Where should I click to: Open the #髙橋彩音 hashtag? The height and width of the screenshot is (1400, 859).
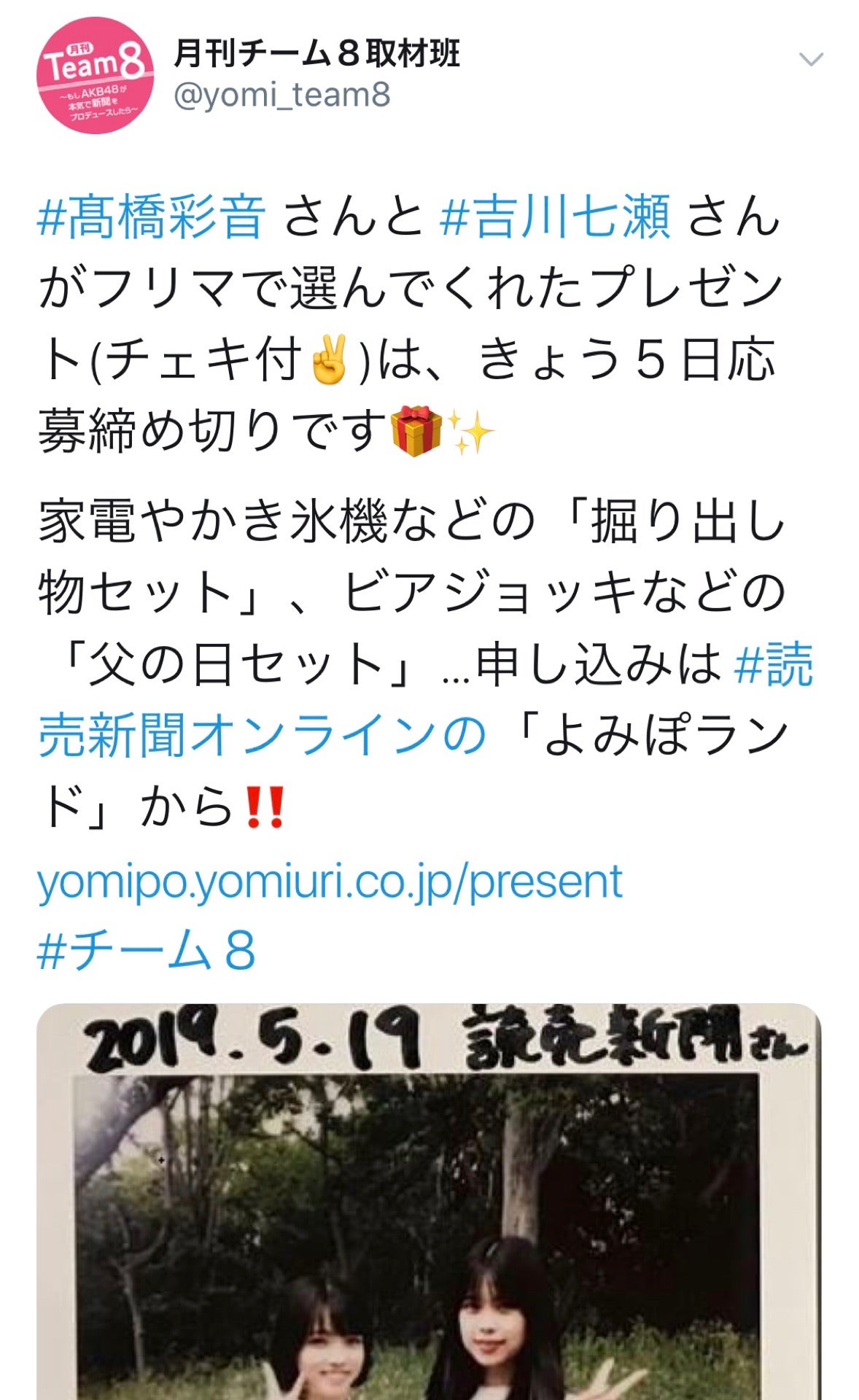point(151,217)
